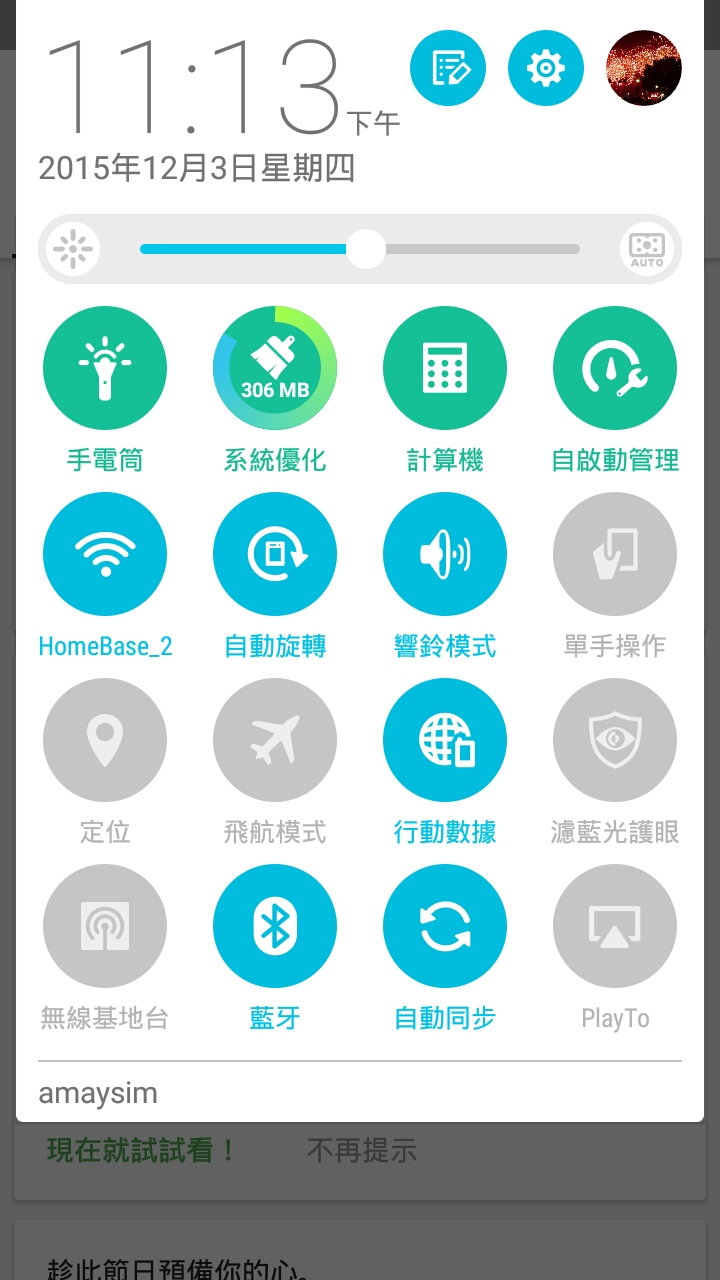Viewport: 720px width, 1280px height.
Task: Open the quick settings edit icon
Action: (x=448, y=68)
